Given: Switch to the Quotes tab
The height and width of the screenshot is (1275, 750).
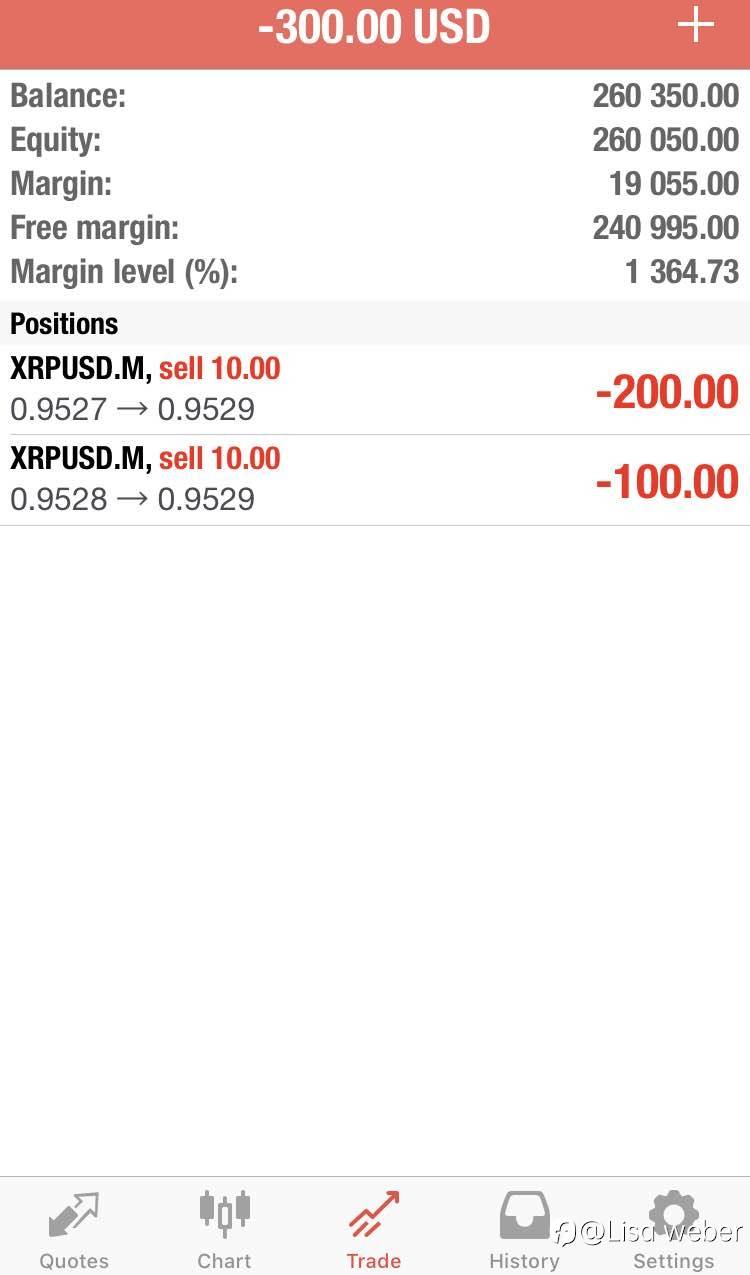Looking at the screenshot, I should point(74,1228).
